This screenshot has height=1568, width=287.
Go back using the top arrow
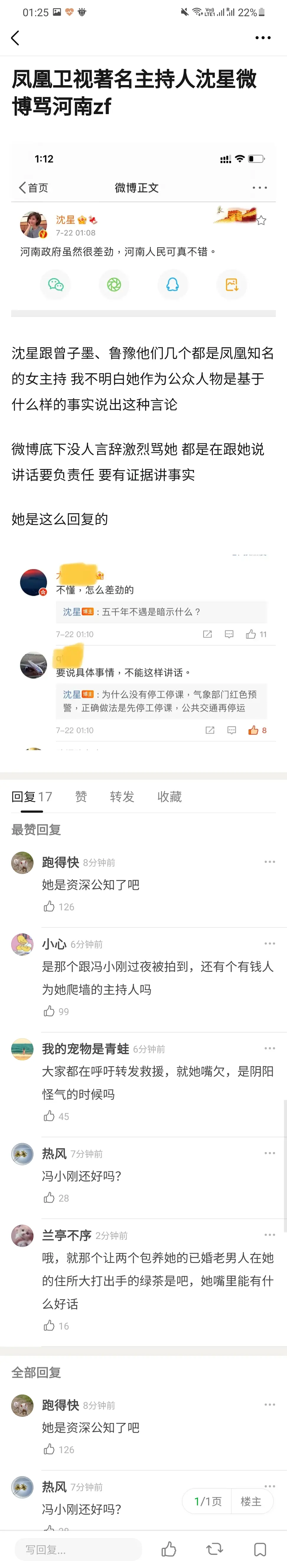15,38
